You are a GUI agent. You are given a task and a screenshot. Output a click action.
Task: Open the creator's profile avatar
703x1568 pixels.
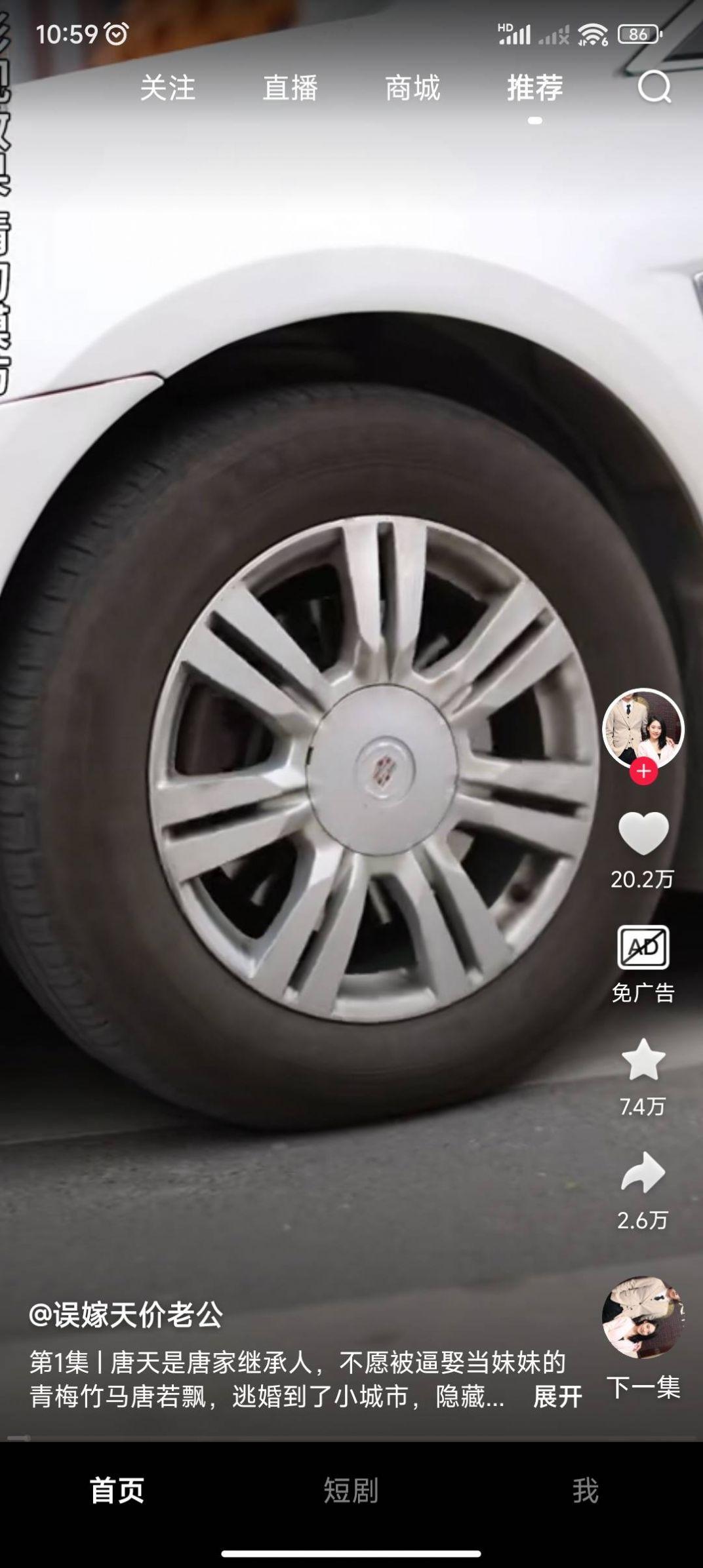(643, 728)
